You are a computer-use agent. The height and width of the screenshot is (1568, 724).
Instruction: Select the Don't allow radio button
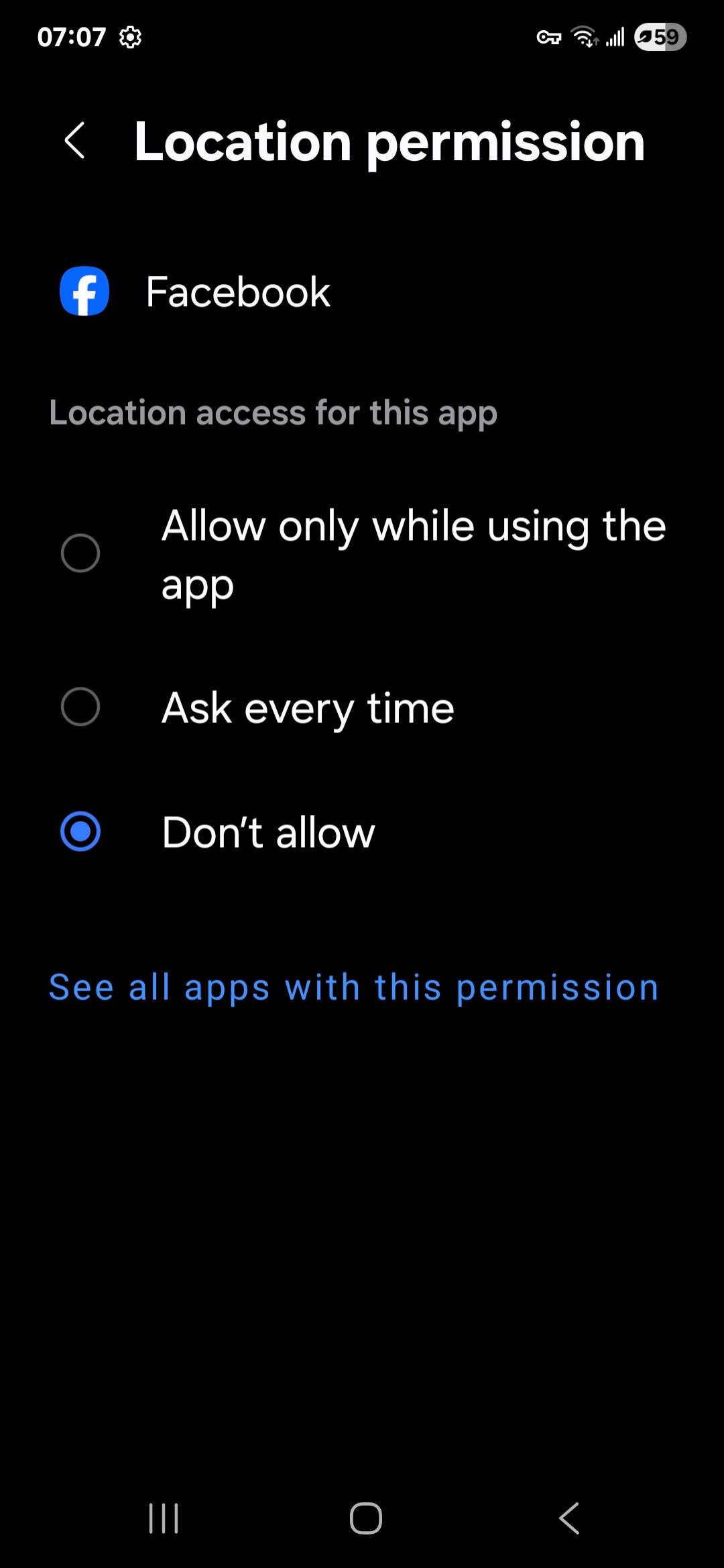[80, 832]
